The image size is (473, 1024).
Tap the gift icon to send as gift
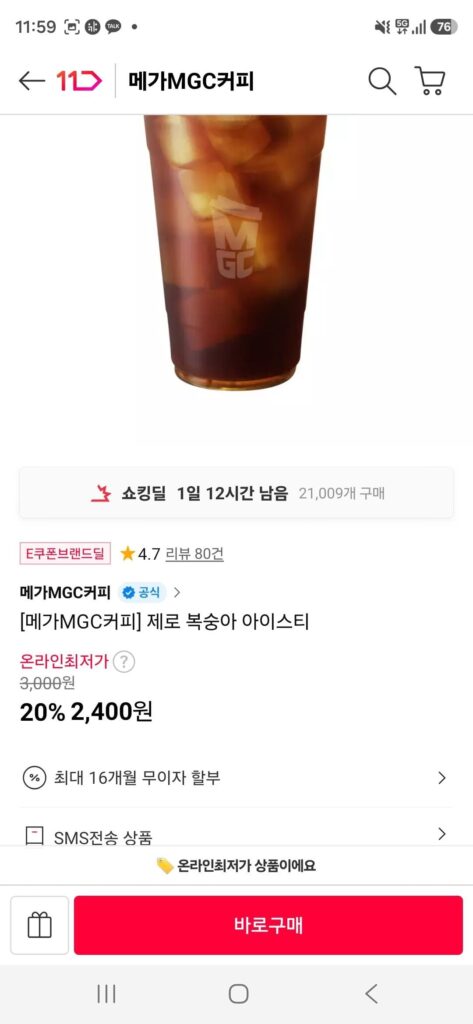[x=39, y=925]
